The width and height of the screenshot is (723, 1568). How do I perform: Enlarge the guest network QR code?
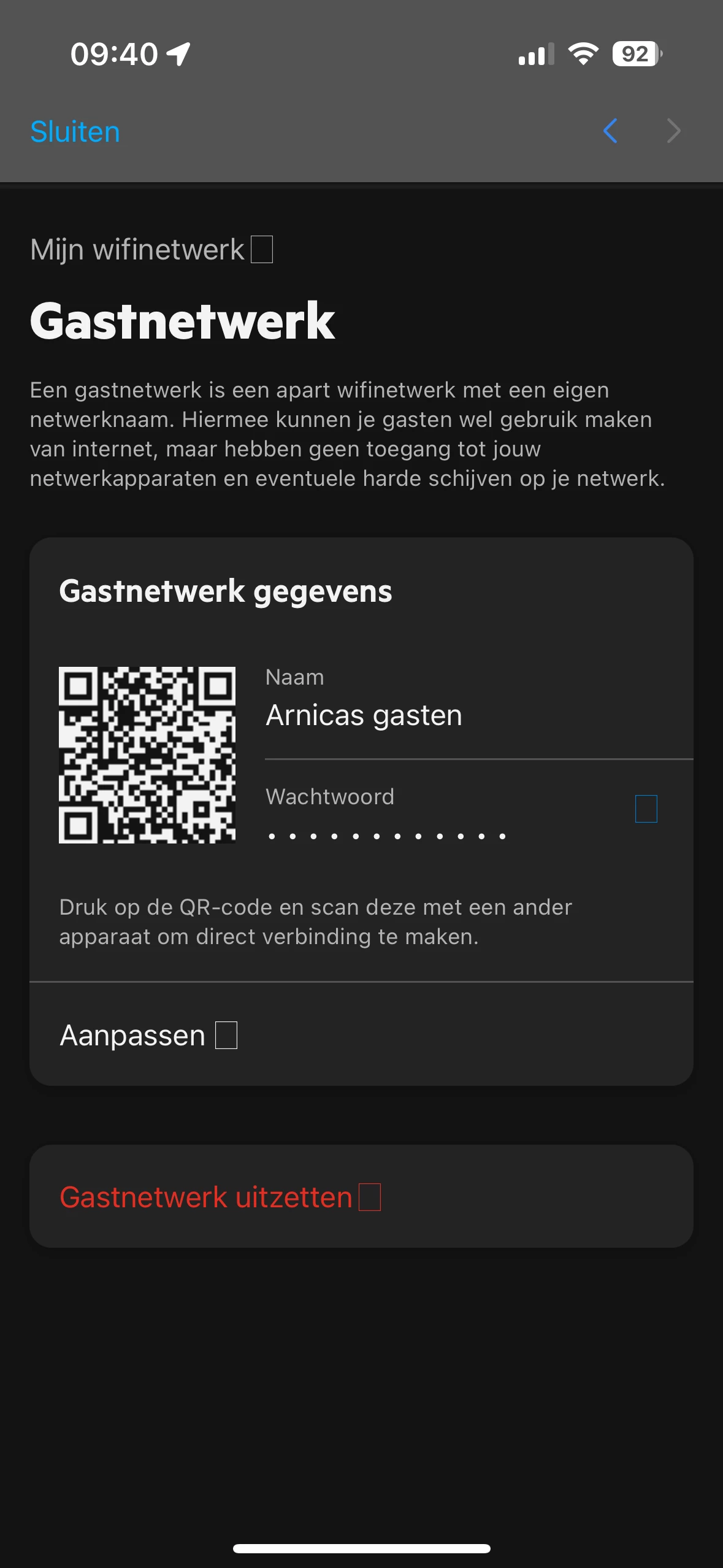tap(147, 755)
